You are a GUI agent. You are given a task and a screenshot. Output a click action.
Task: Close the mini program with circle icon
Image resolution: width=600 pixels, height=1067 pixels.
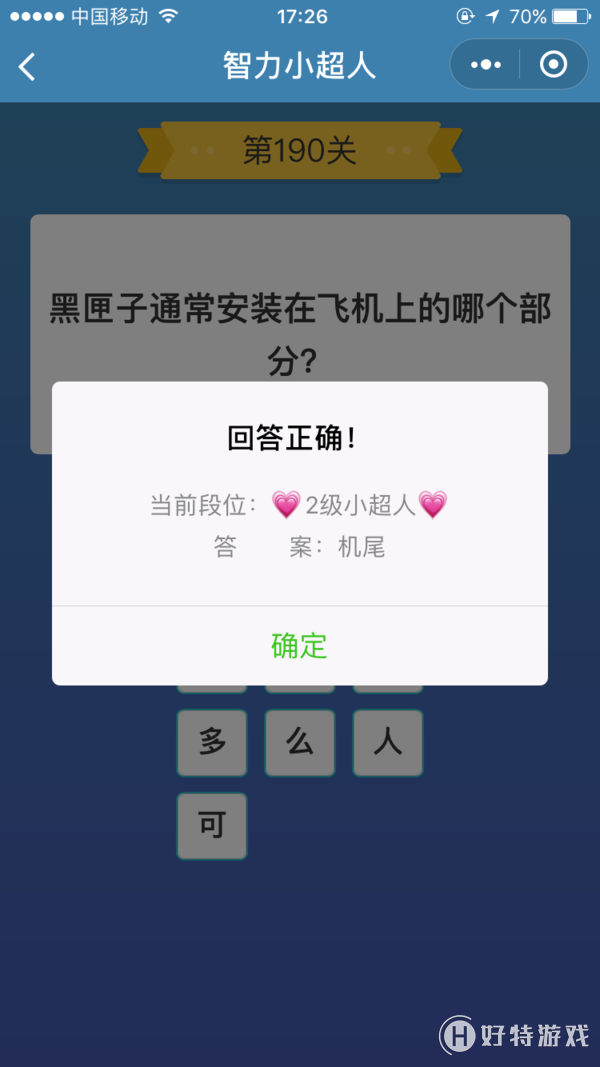(x=552, y=65)
